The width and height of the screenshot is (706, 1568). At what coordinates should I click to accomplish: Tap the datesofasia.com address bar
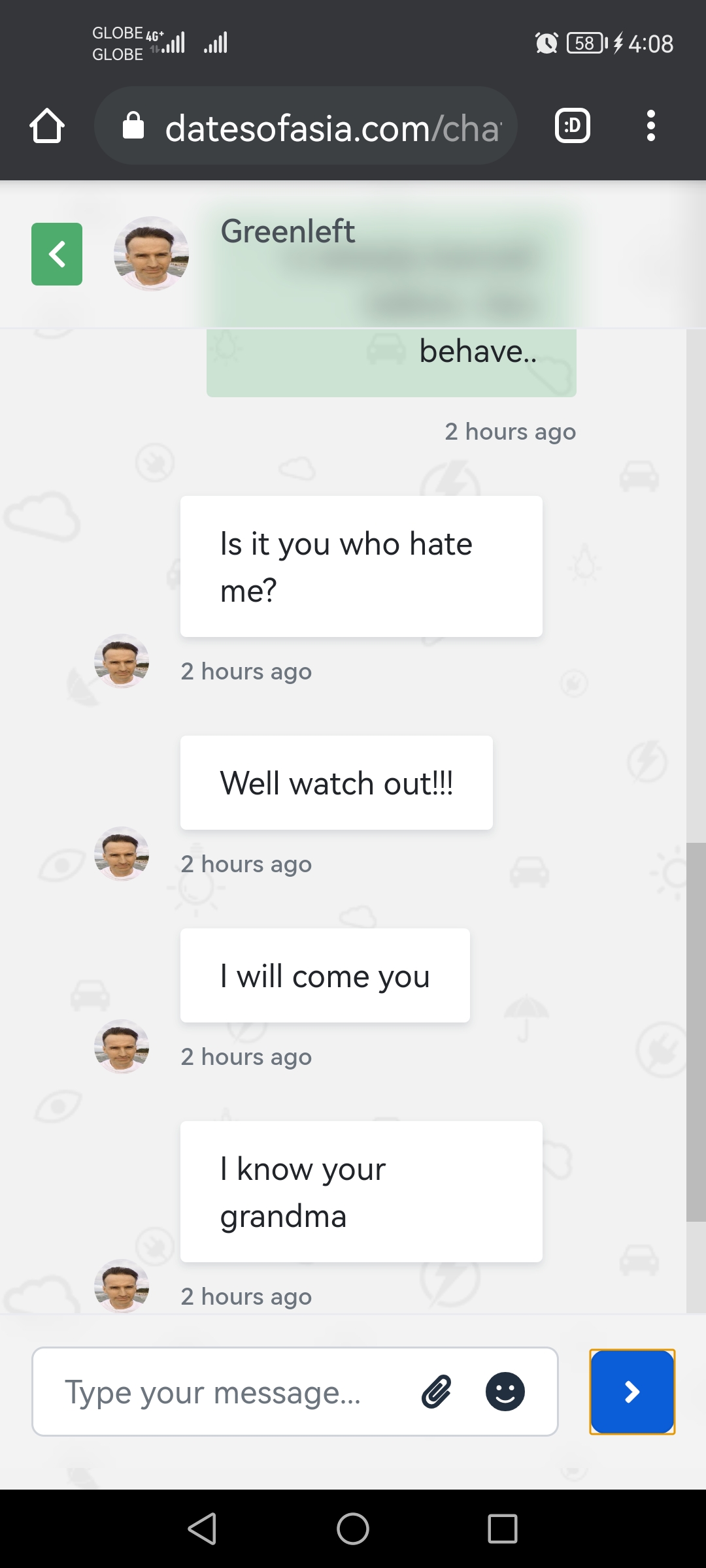(x=306, y=126)
